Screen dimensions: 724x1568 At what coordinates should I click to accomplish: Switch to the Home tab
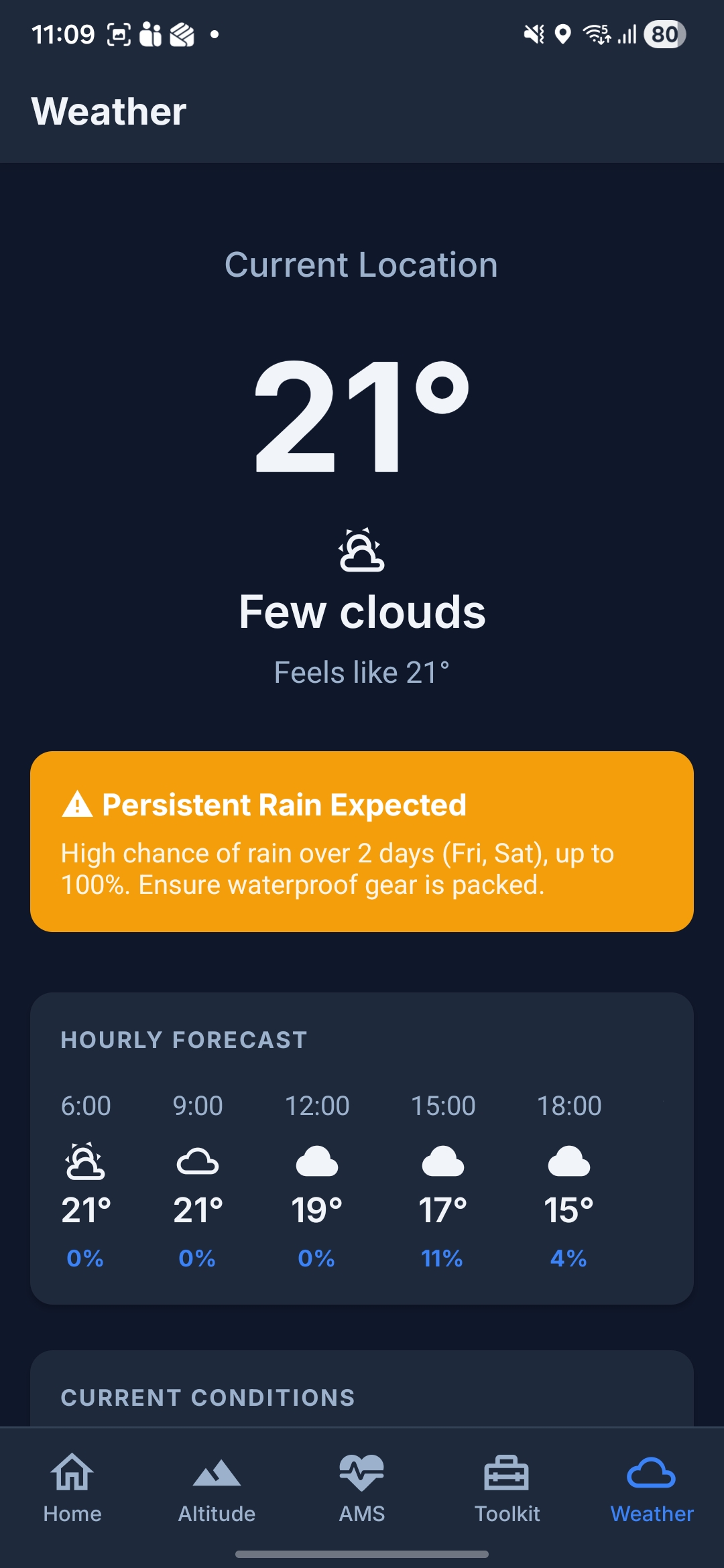pyautogui.click(x=72, y=1488)
